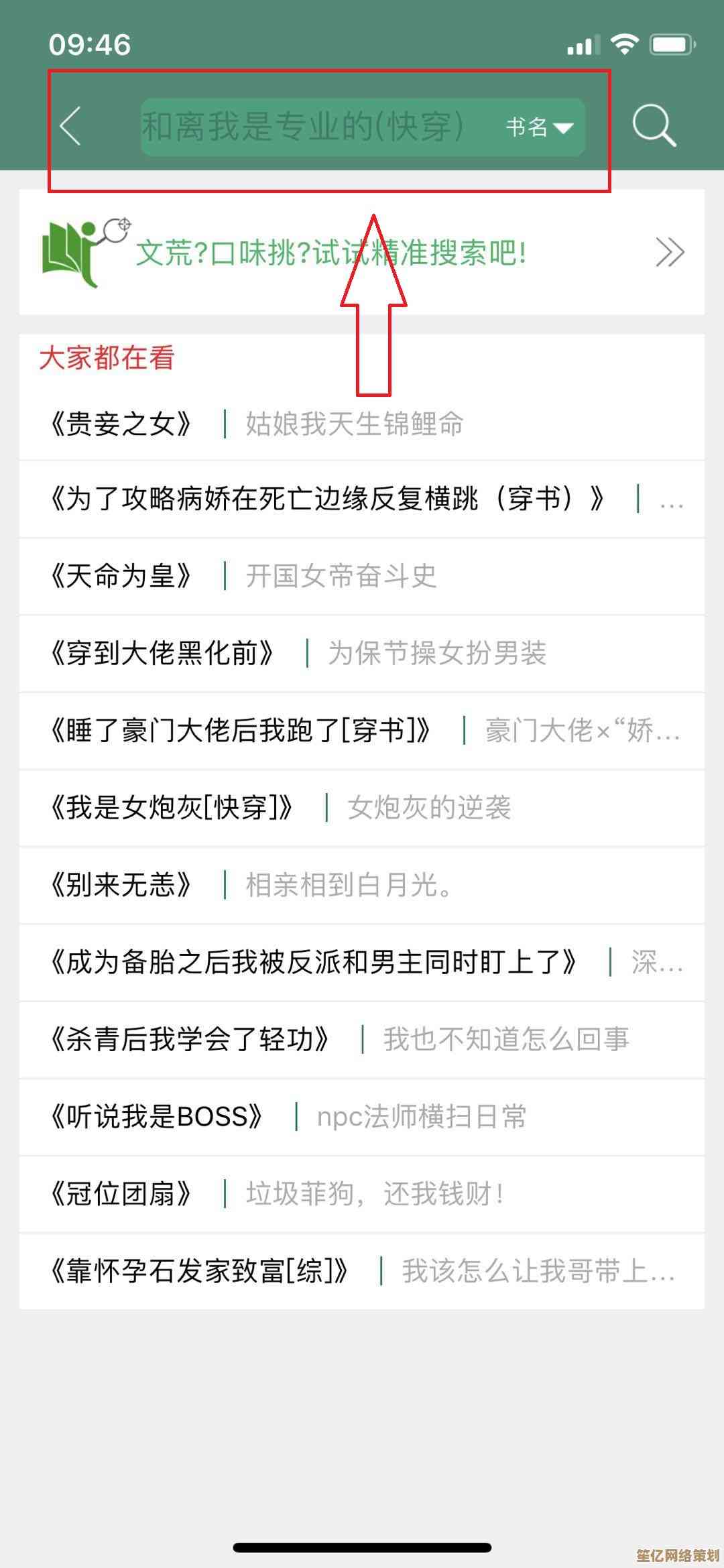Open 《冠位团扇》 from the list
724x1568 pixels.
[123, 1195]
